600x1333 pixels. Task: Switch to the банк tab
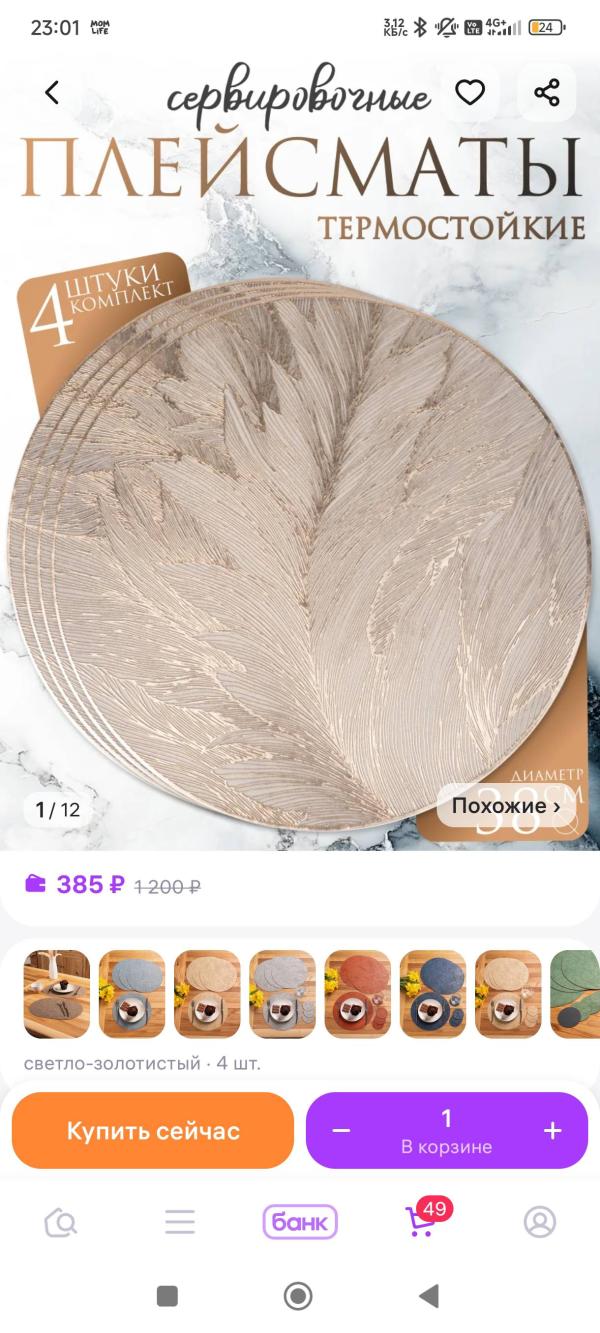pyautogui.click(x=300, y=1222)
